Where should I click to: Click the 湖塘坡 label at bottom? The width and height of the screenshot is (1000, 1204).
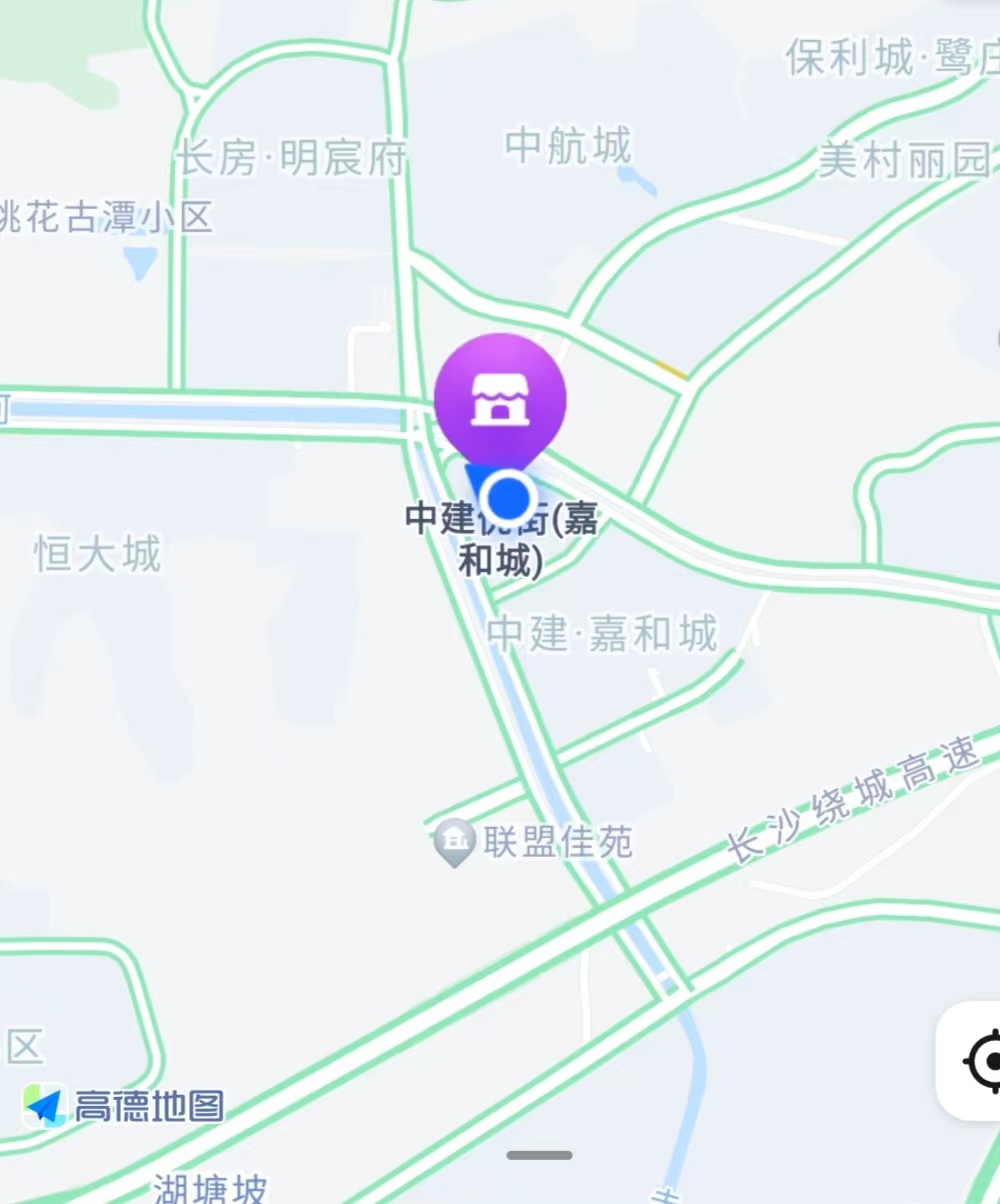pyautogui.click(x=210, y=1190)
